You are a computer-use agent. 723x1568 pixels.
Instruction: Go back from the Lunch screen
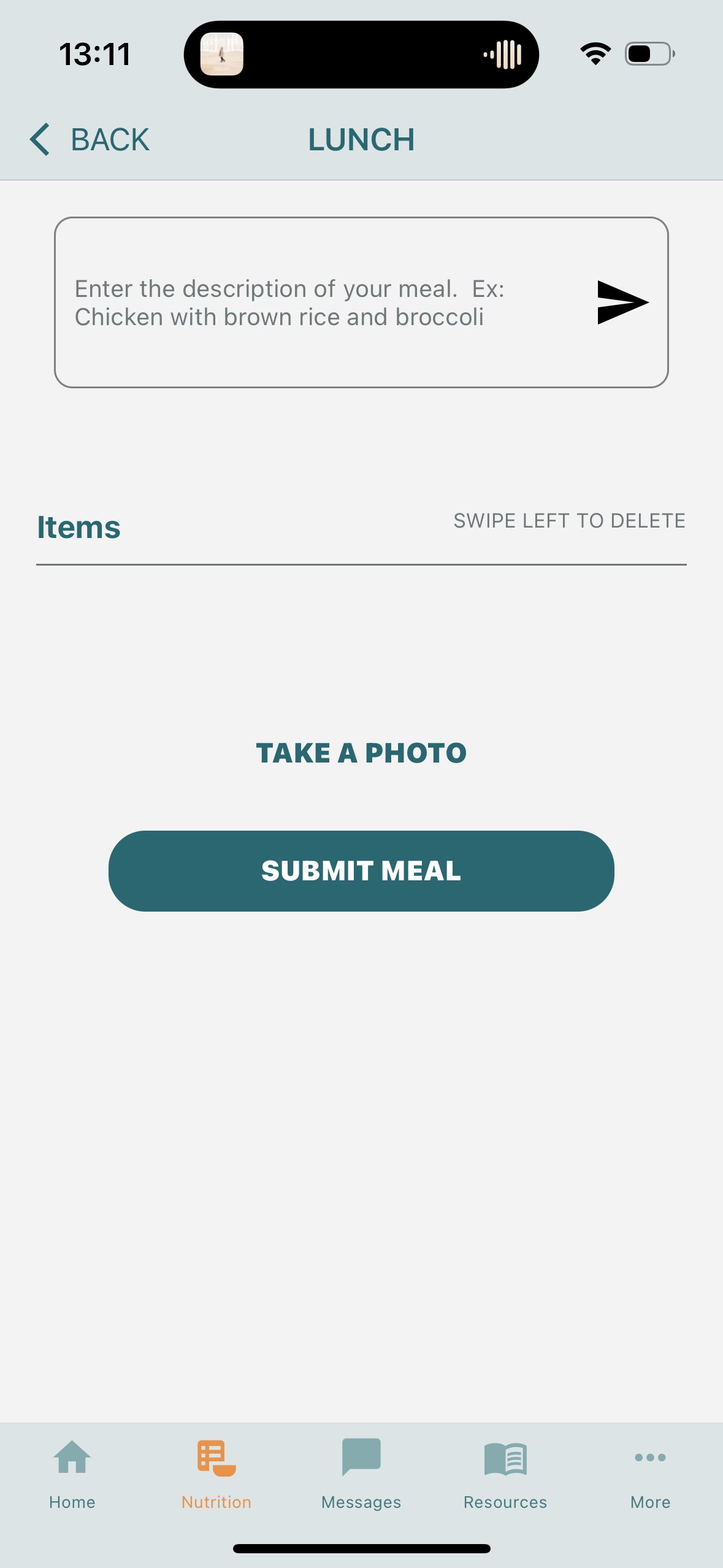tap(90, 140)
